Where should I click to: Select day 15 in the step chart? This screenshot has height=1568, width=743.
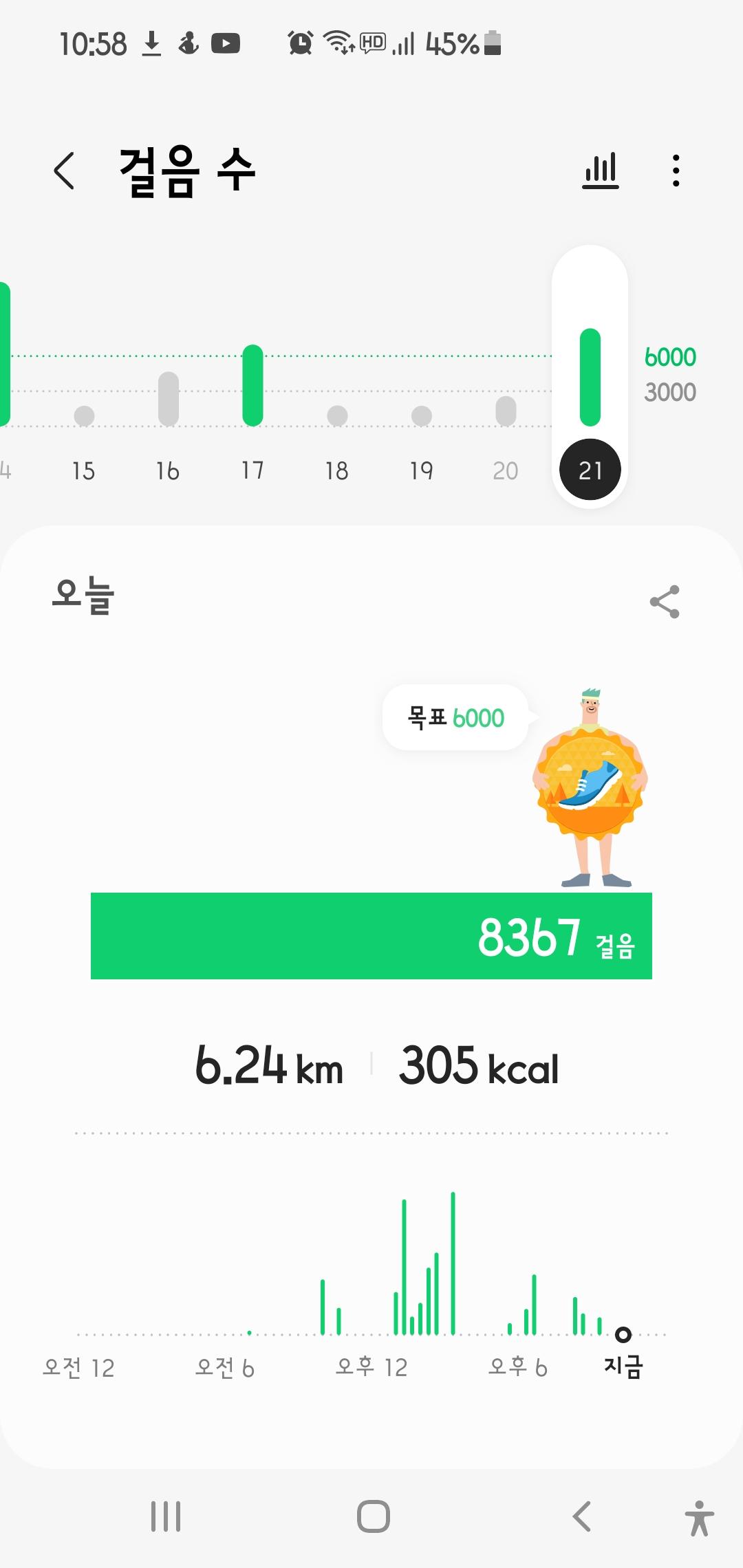tap(84, 470)
